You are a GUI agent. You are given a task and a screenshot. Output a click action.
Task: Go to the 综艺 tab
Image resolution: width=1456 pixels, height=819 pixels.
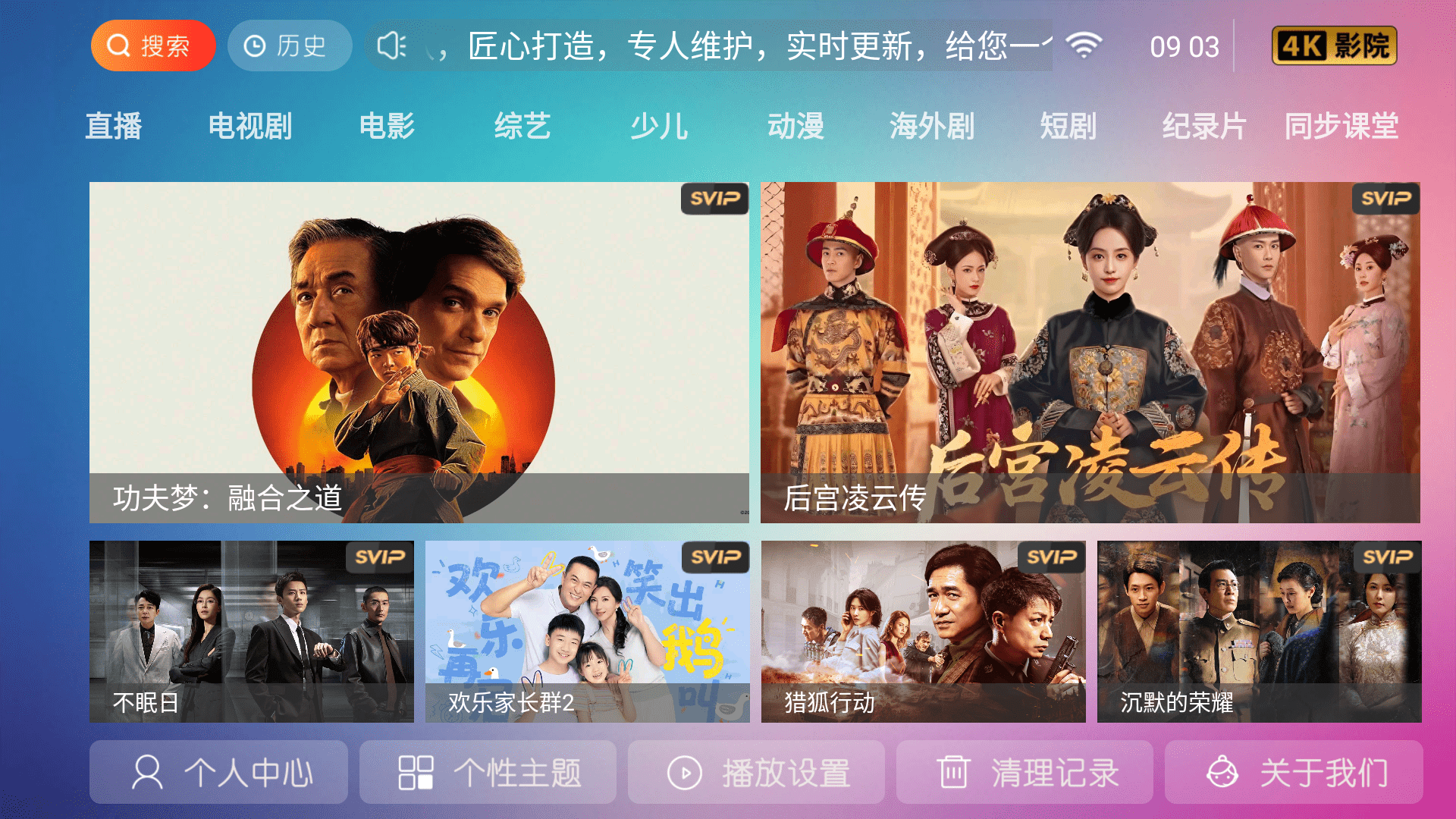click(522, 126)
